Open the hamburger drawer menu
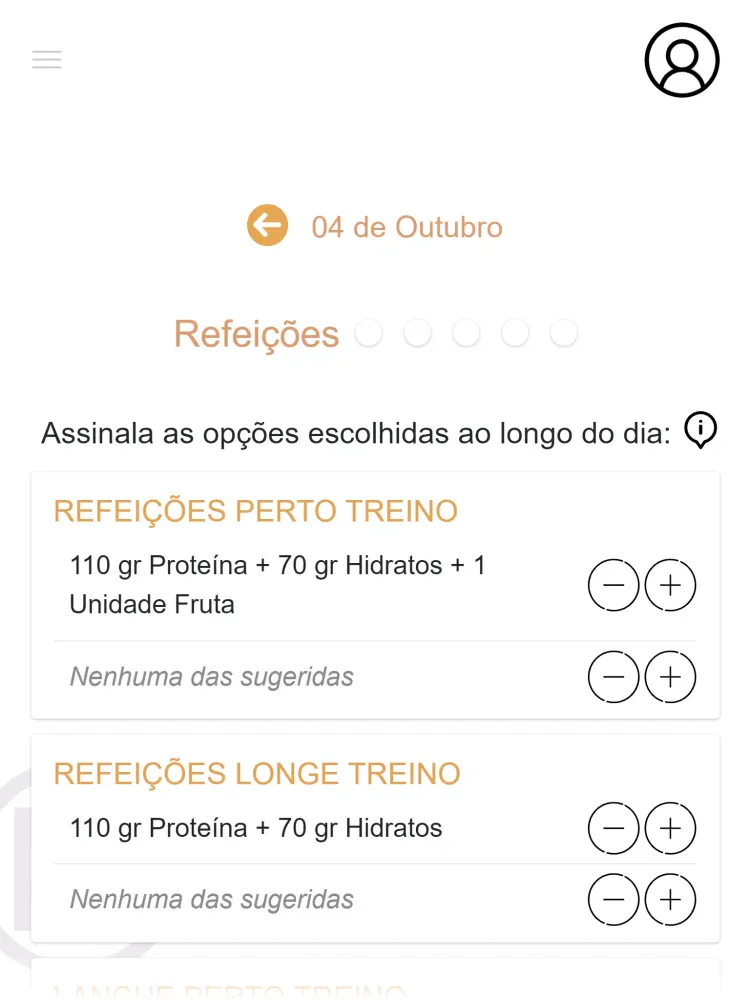 coord(47,59)
